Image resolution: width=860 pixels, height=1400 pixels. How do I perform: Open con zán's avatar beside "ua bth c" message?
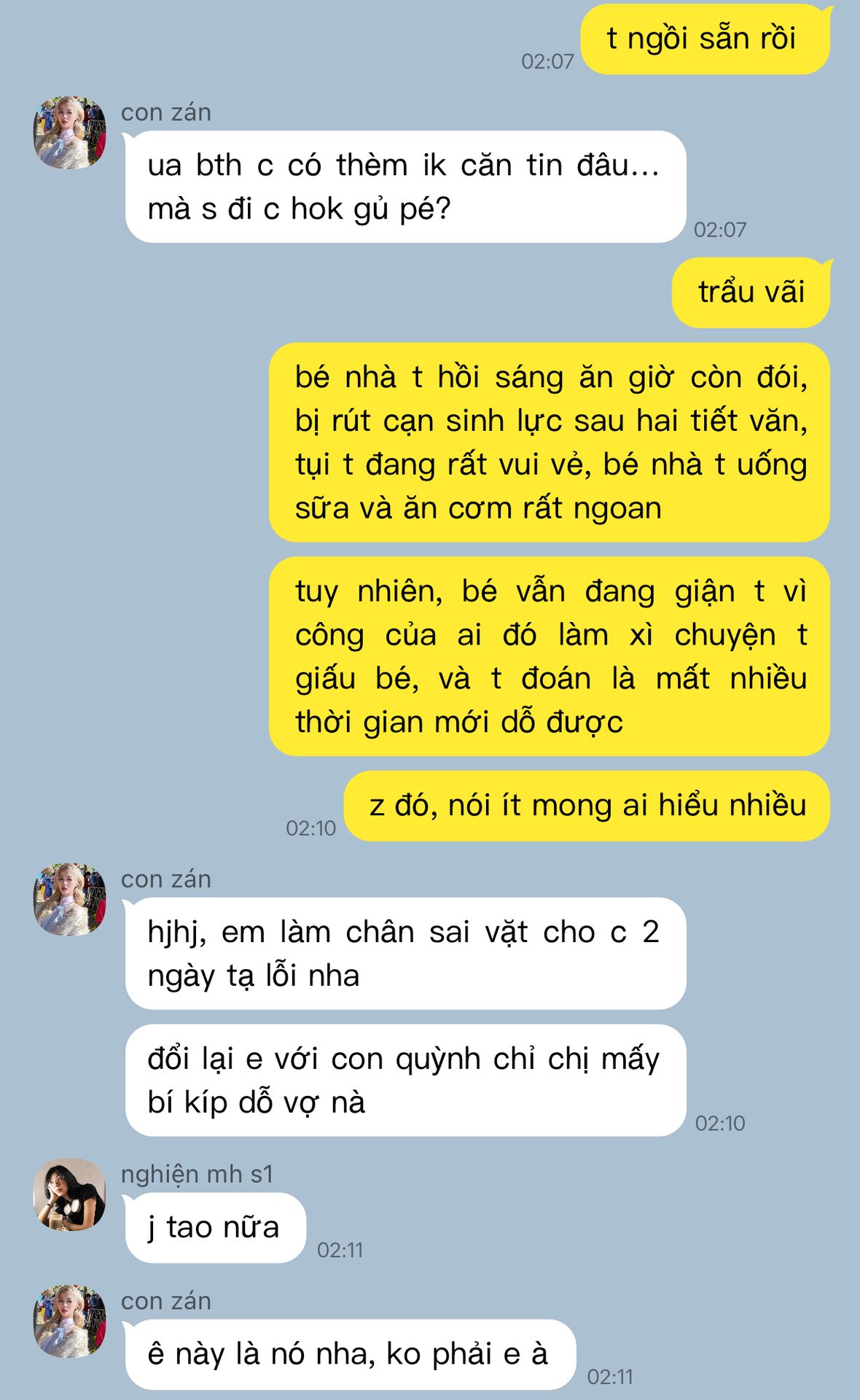point(70,133)
